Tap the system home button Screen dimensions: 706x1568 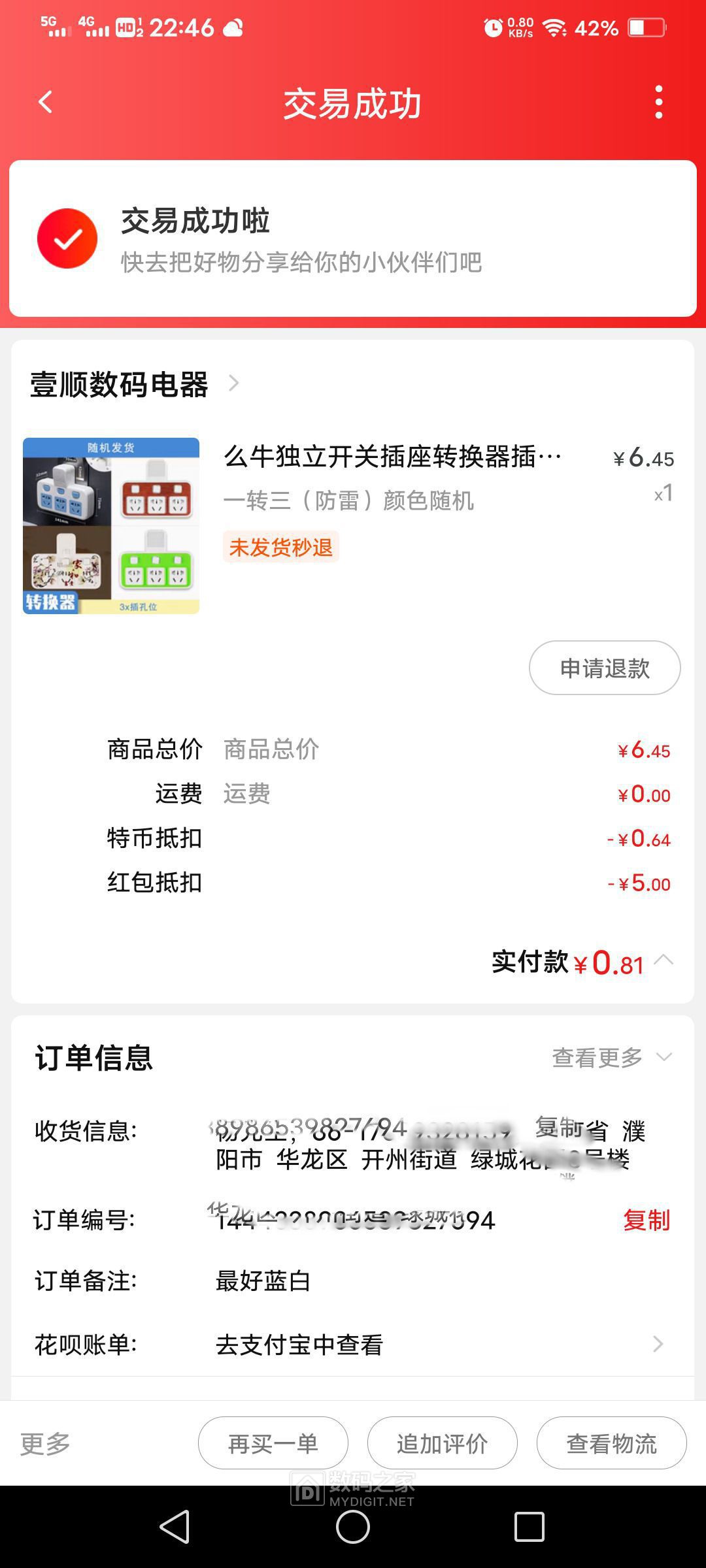[353, 1527]
